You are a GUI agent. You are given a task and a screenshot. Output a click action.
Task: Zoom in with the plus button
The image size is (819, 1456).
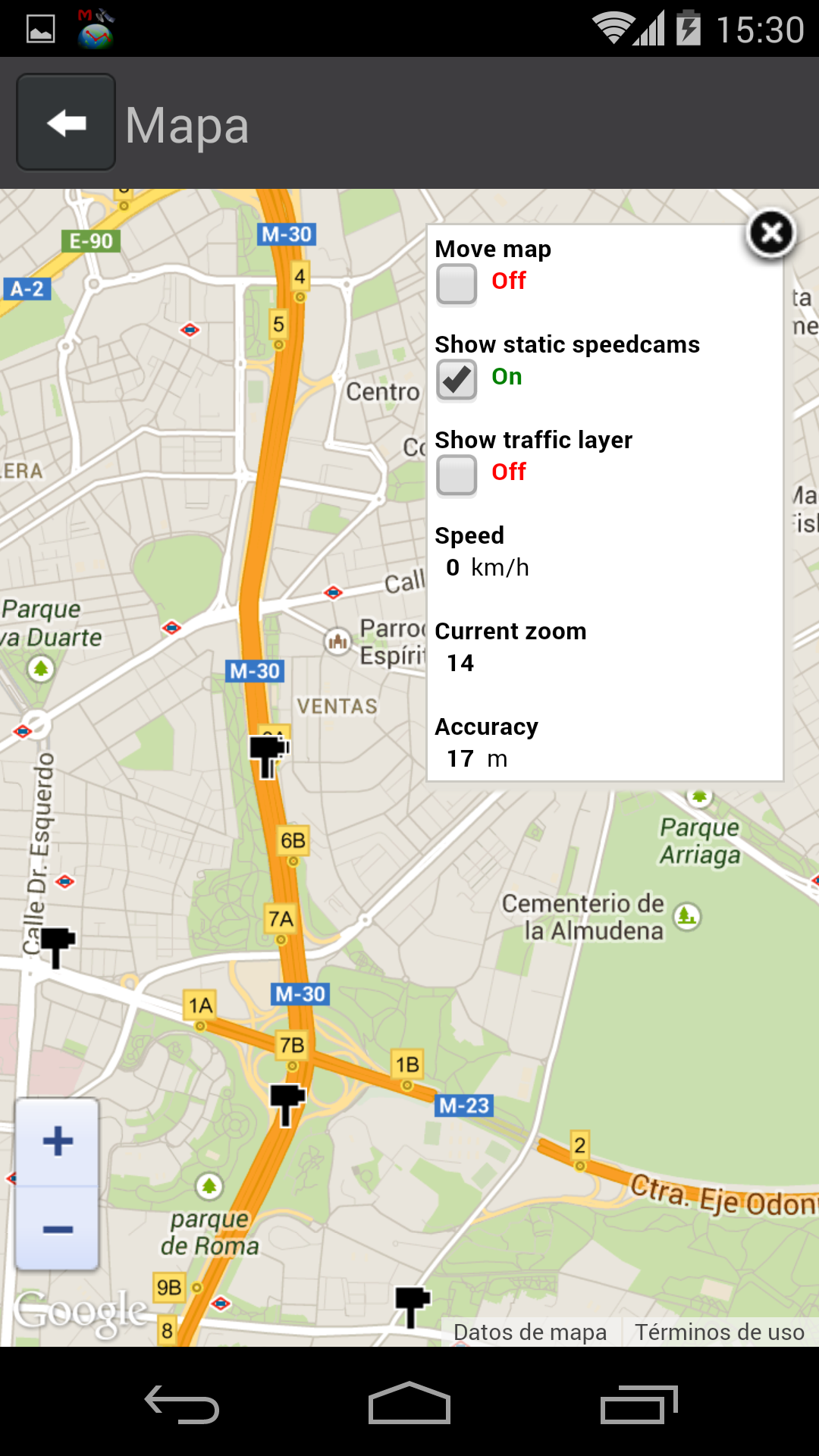tap(58, 1141)
